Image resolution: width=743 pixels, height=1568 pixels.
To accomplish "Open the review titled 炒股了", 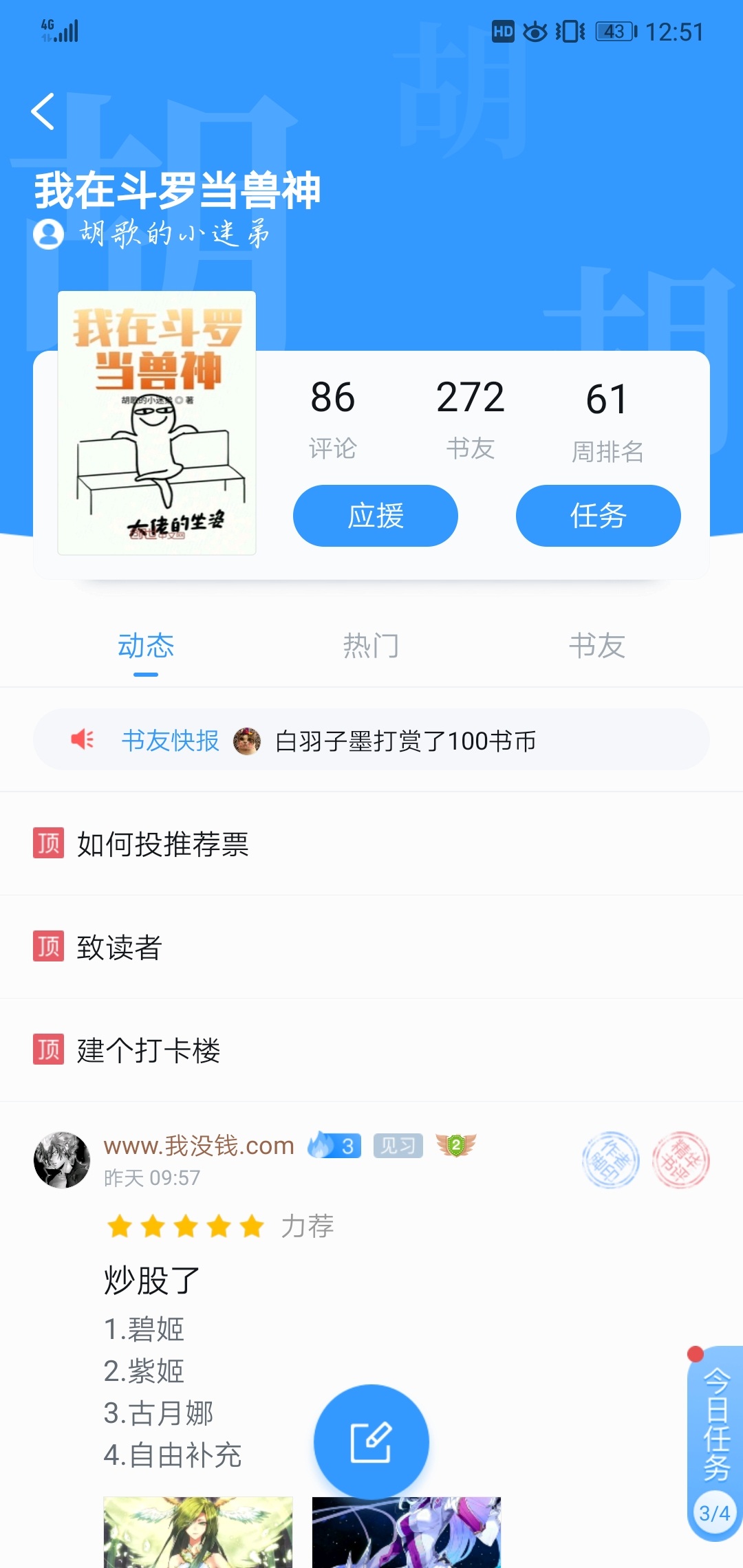I will coord(152,1280).
